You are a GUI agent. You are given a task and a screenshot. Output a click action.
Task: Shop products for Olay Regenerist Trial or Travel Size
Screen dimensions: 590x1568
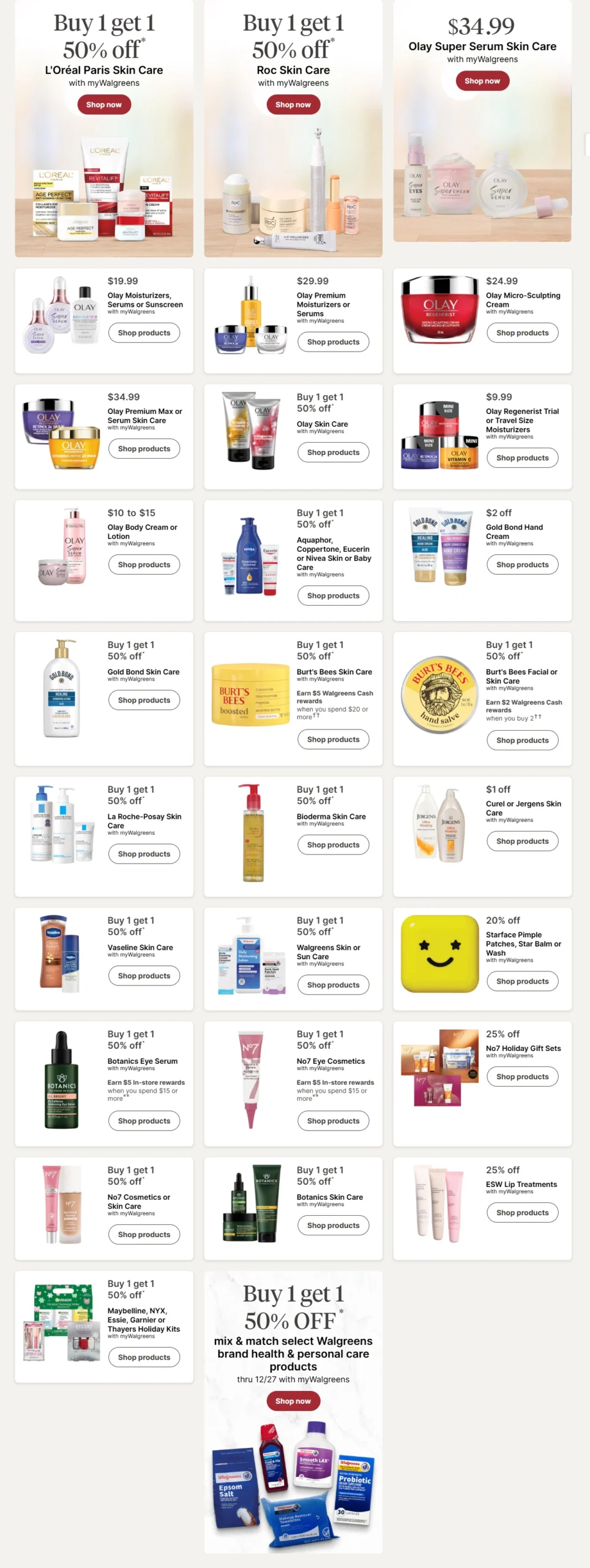[522, 458]
